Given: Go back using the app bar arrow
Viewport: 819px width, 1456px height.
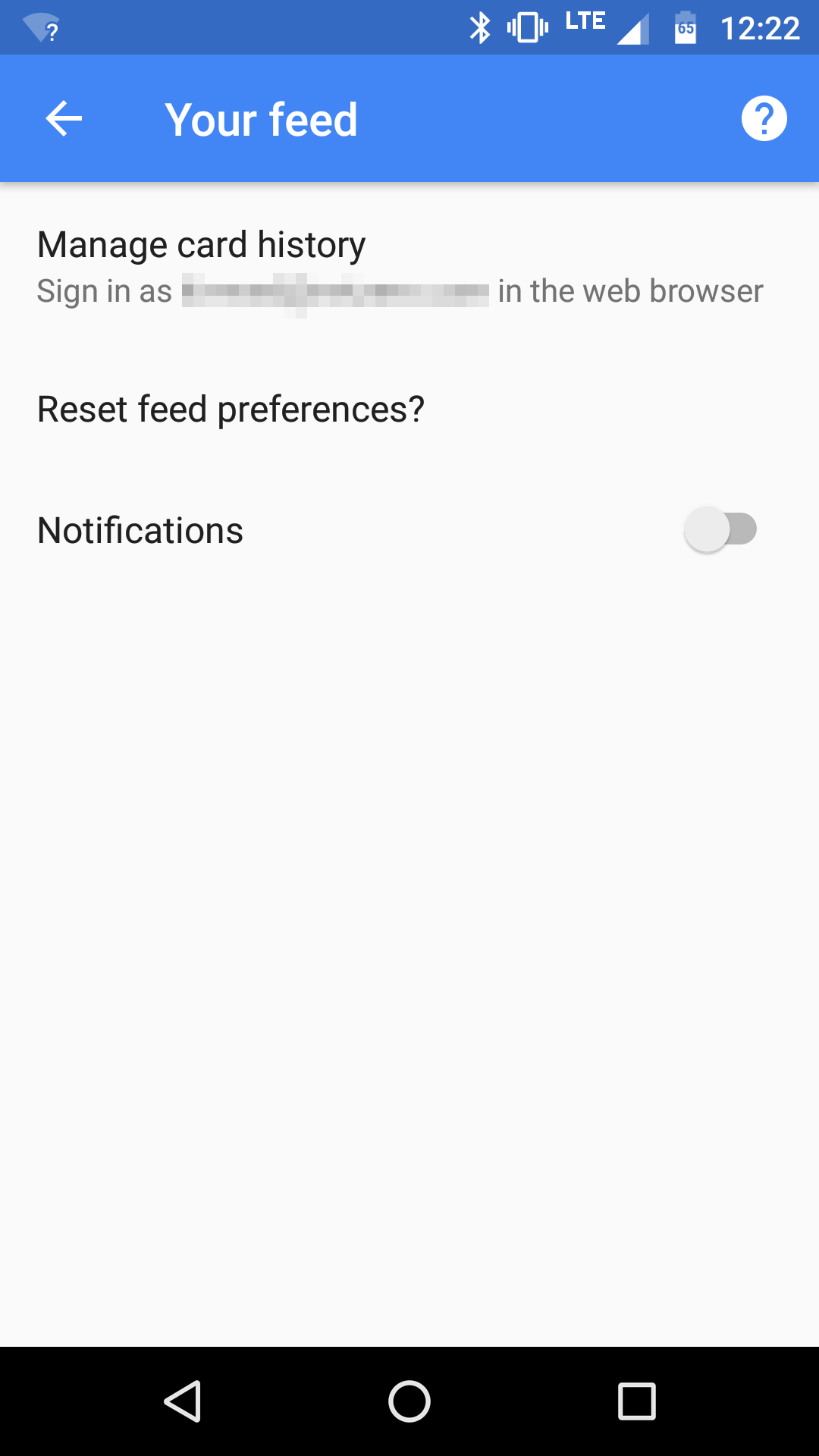Looking at the screenshot, I should point(64,119).
